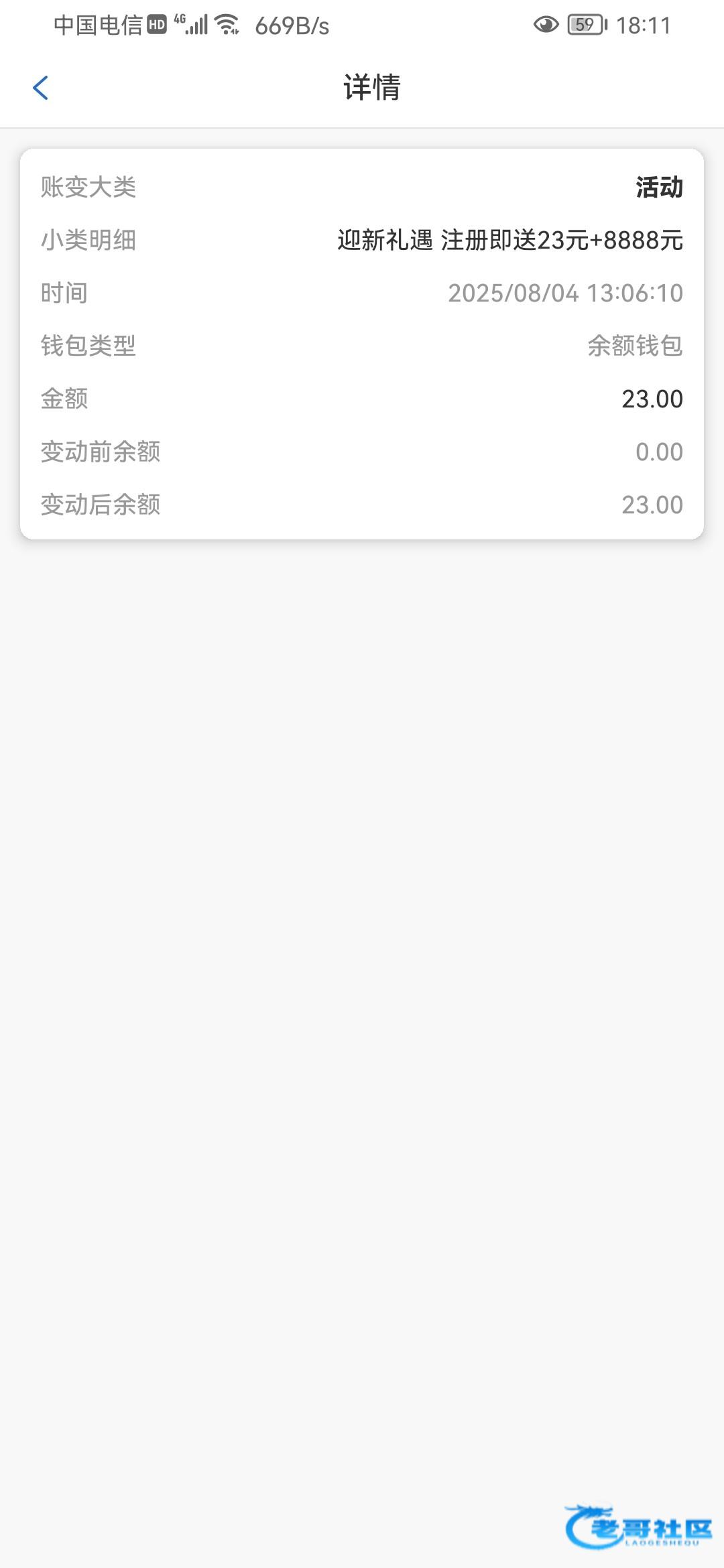Go back from the 详情 page

[41, 88]
